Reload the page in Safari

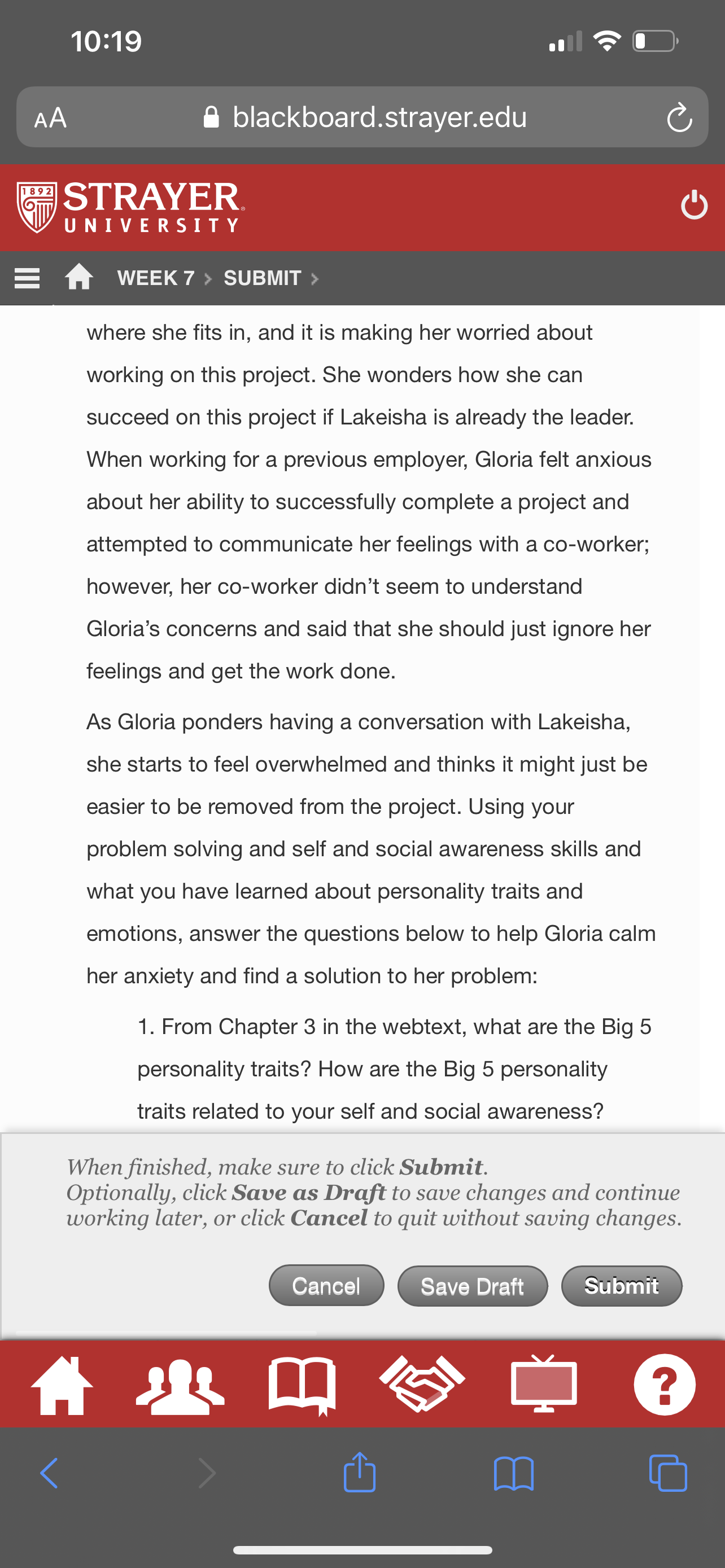(x=679, y=117)
